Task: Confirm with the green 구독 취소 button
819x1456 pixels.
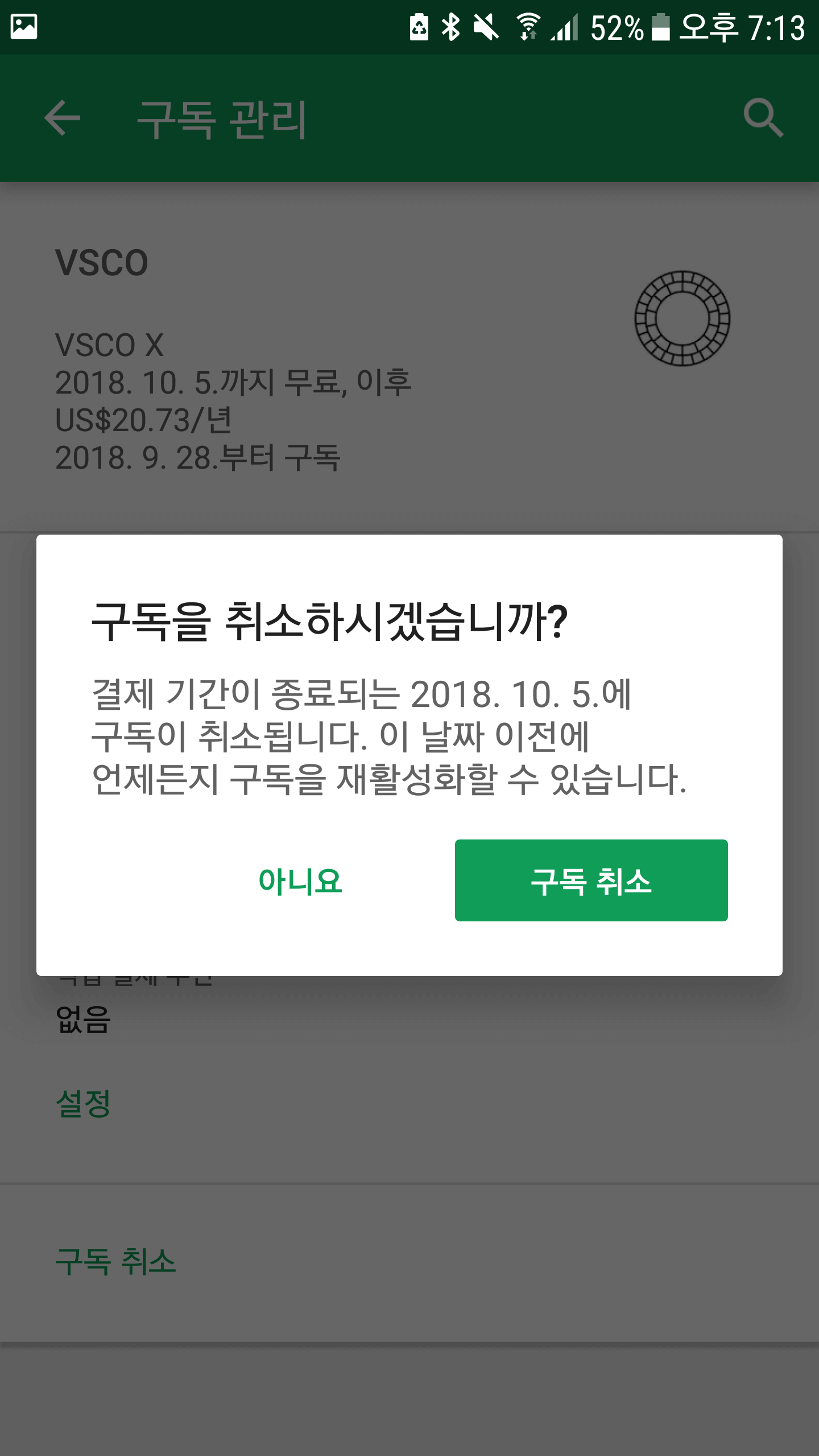Action: pyautogui.click(x=591, y=880)
